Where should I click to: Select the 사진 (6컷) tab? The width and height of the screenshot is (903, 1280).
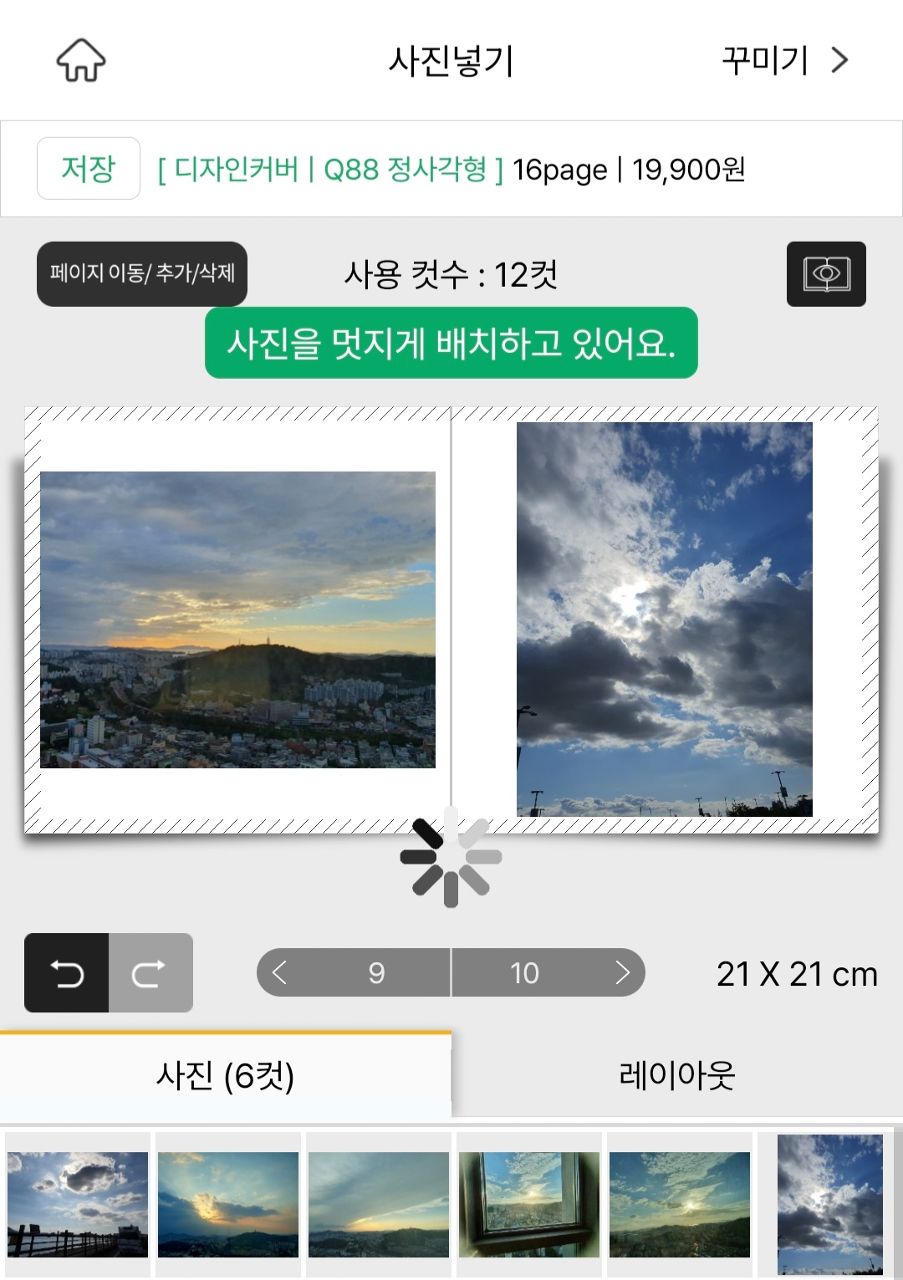tap(225, 1076)
